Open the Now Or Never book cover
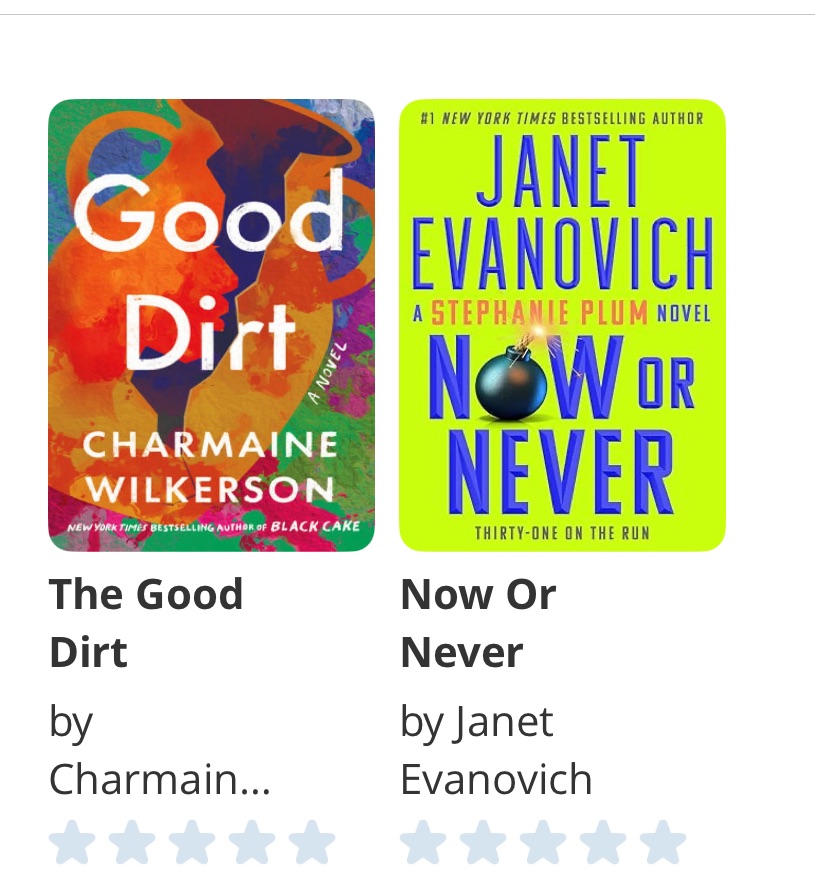 (562, 325)
